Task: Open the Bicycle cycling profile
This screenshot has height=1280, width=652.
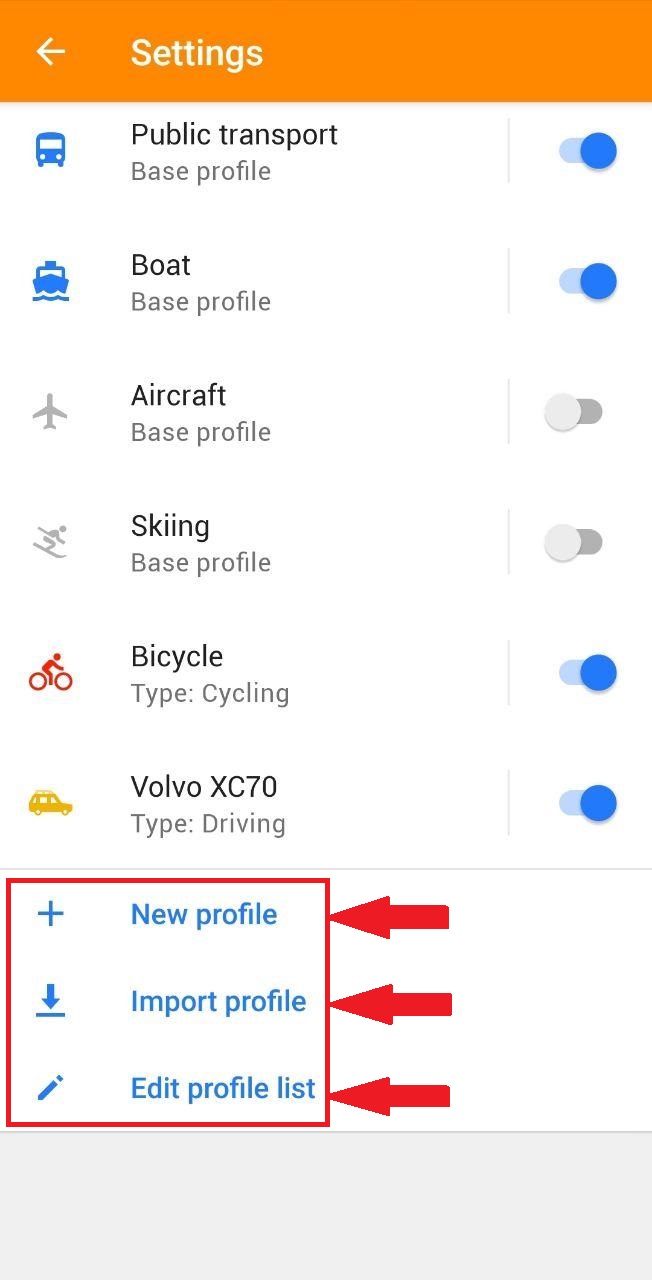Action: pyautogui.click(x=210, y=673)
